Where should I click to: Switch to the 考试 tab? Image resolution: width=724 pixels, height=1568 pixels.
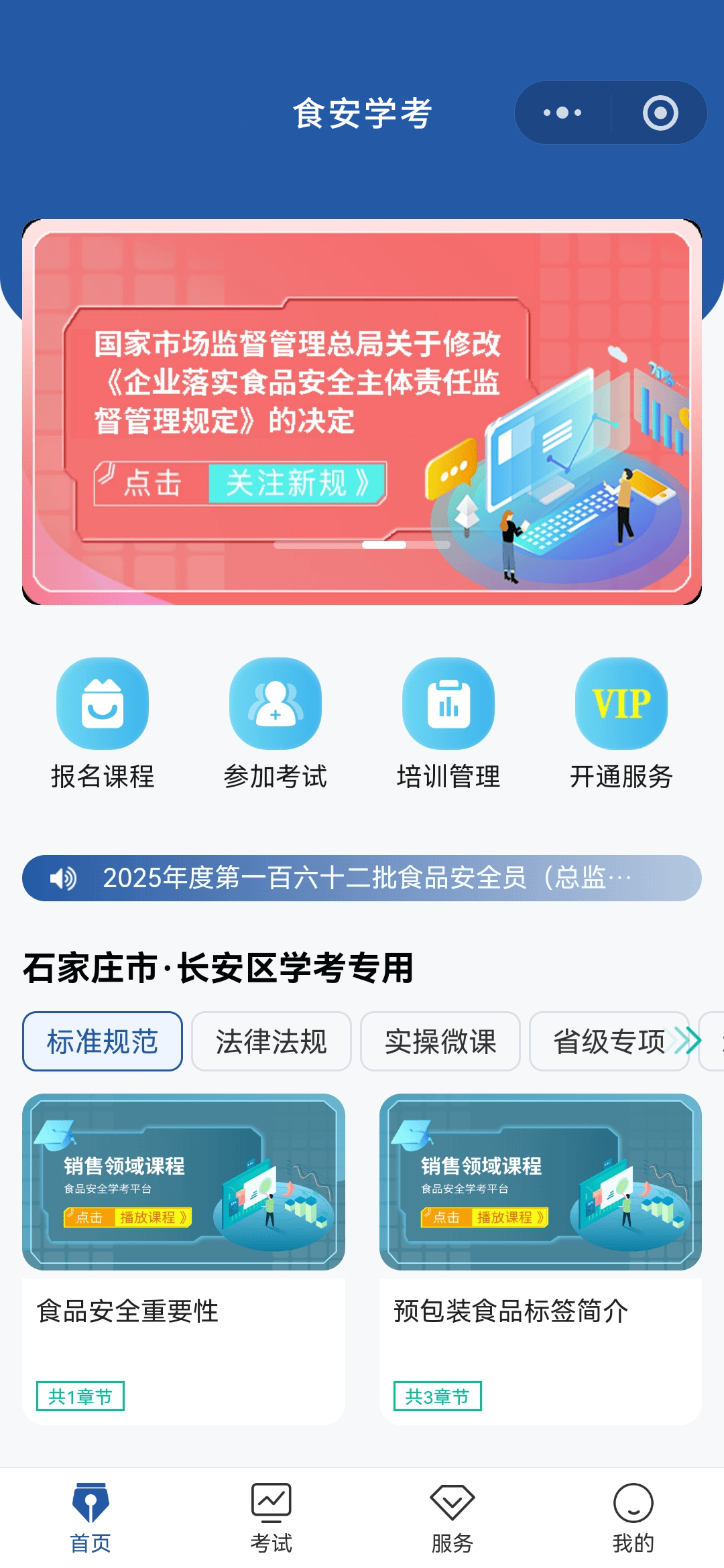pyautogui.click(x=271, y=1517)
